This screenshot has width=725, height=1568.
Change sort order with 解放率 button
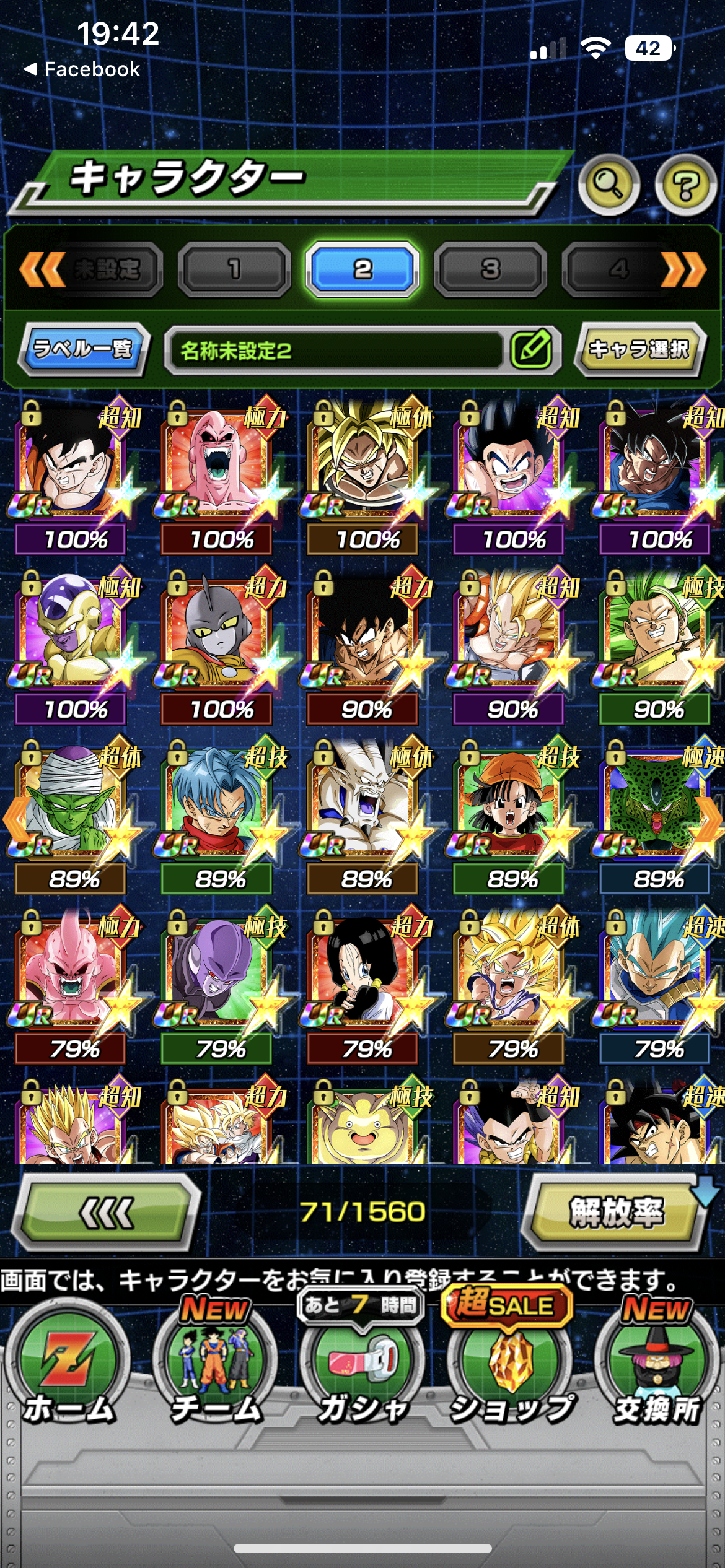tap(615, 1213)
